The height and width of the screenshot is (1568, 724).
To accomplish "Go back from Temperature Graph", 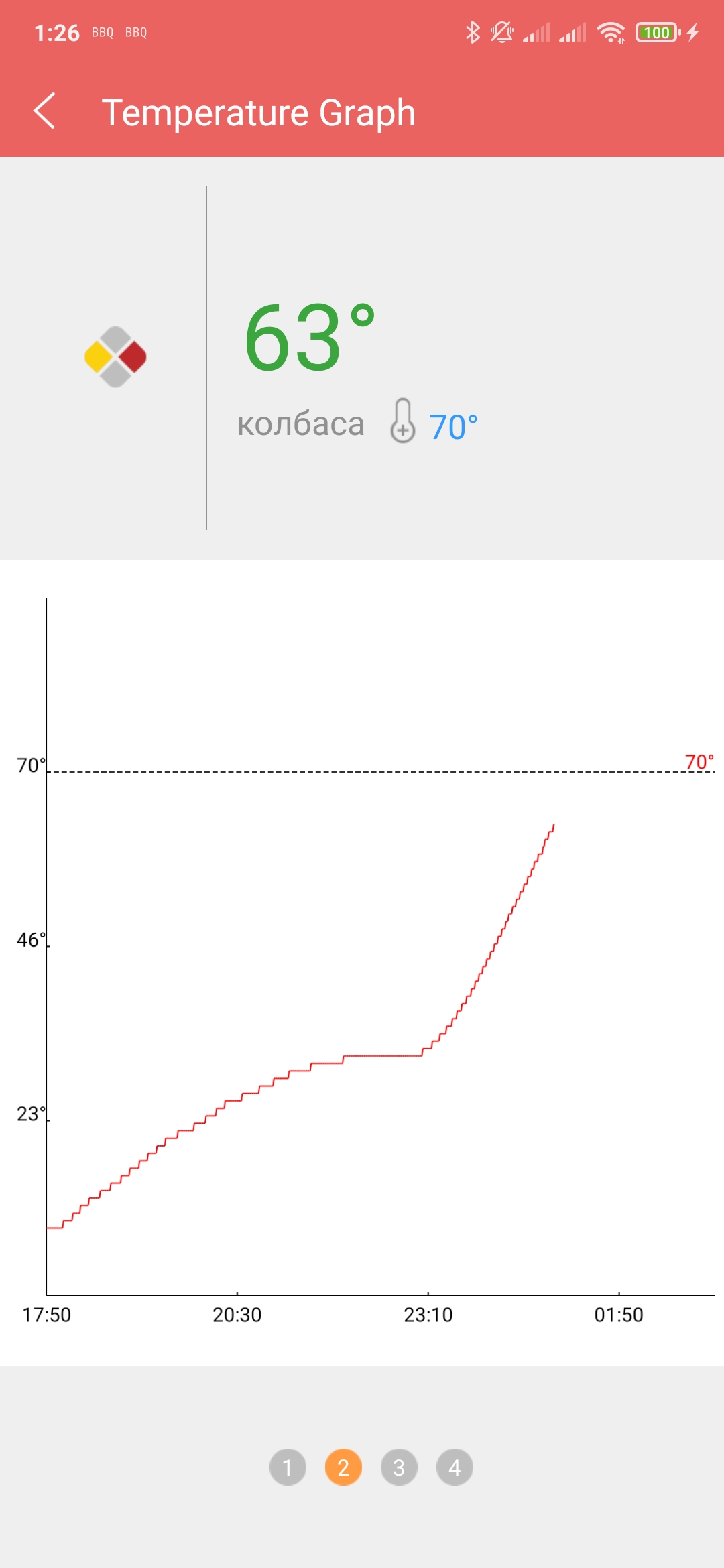I will pos(44,111).
